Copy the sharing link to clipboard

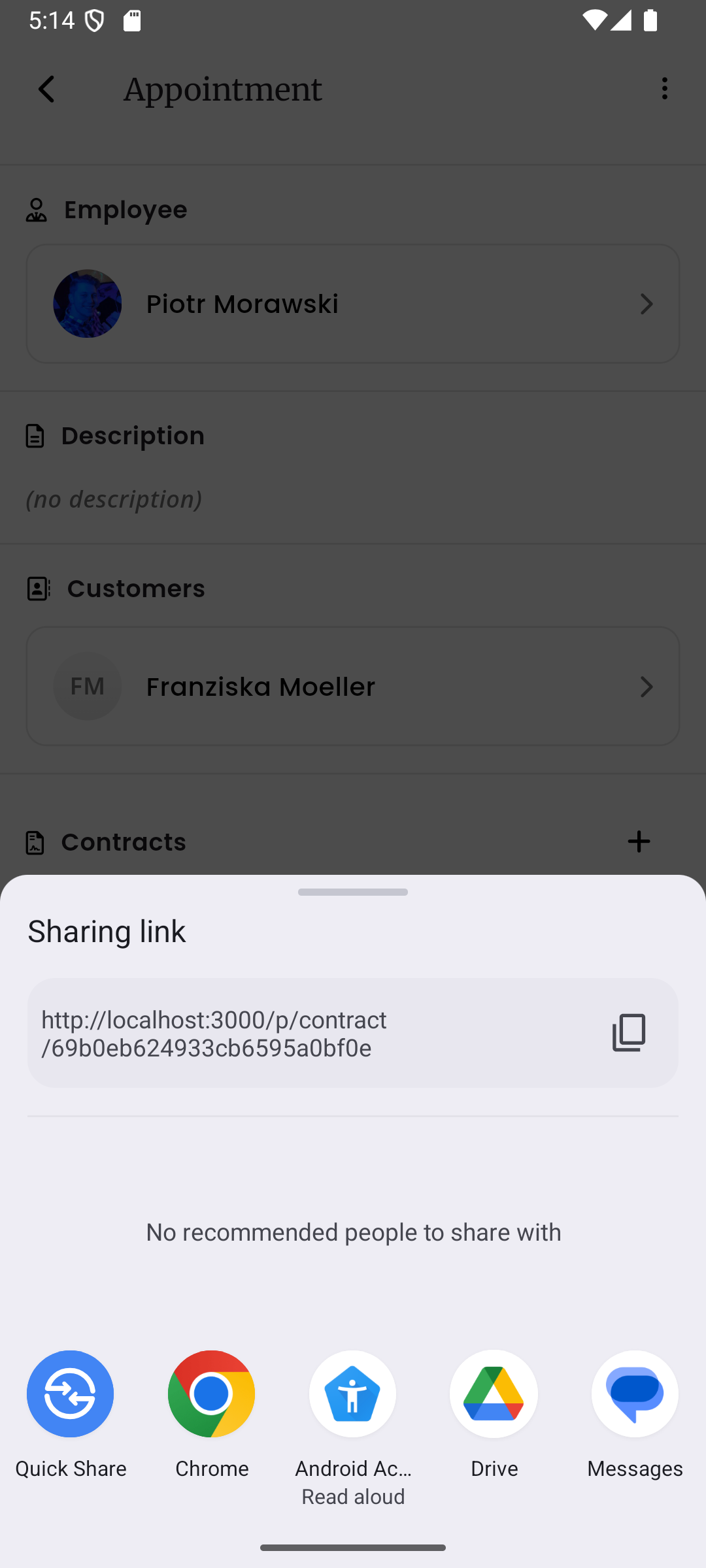point(628,1032)
